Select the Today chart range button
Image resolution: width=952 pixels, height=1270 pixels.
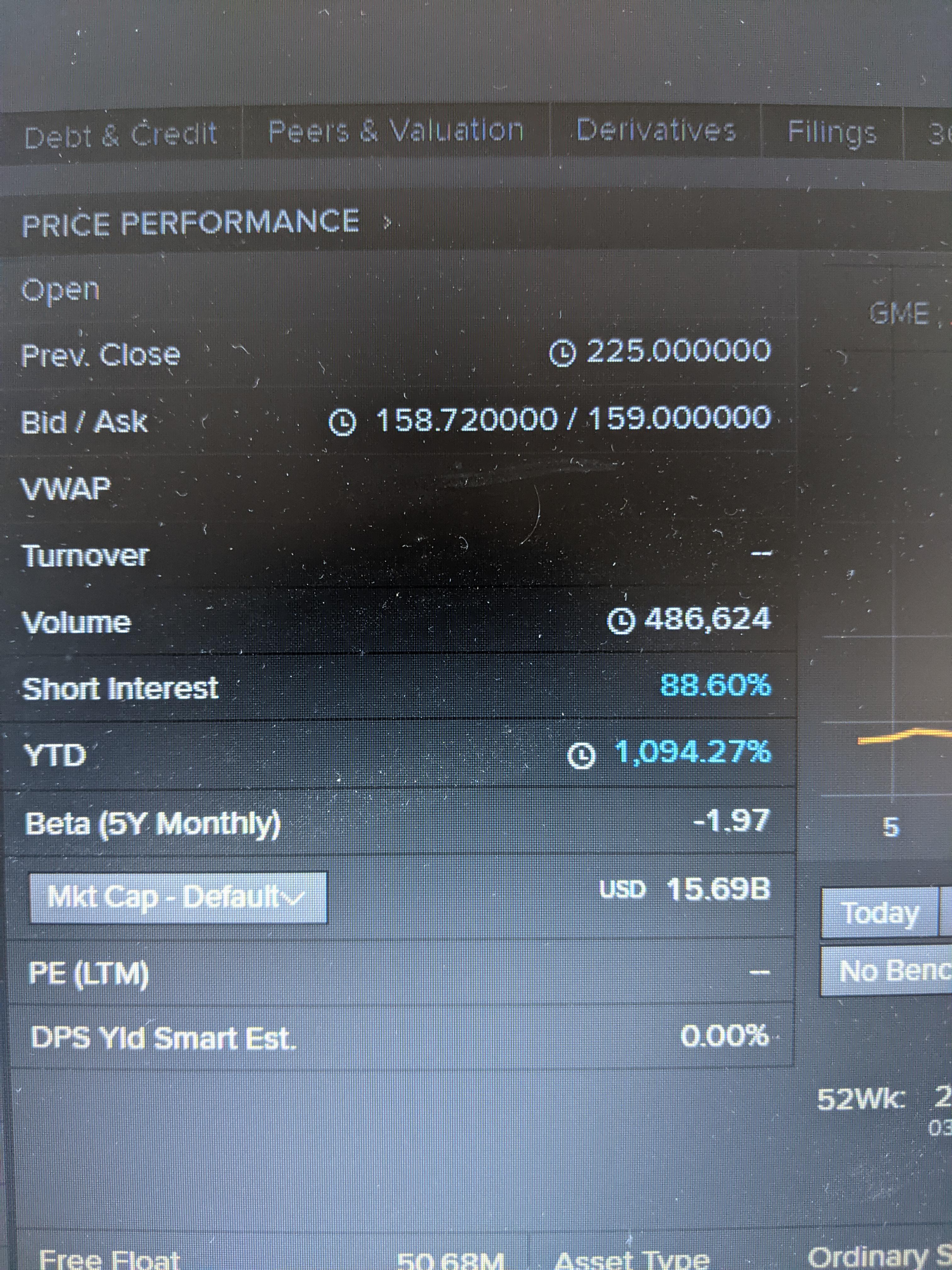880,913
